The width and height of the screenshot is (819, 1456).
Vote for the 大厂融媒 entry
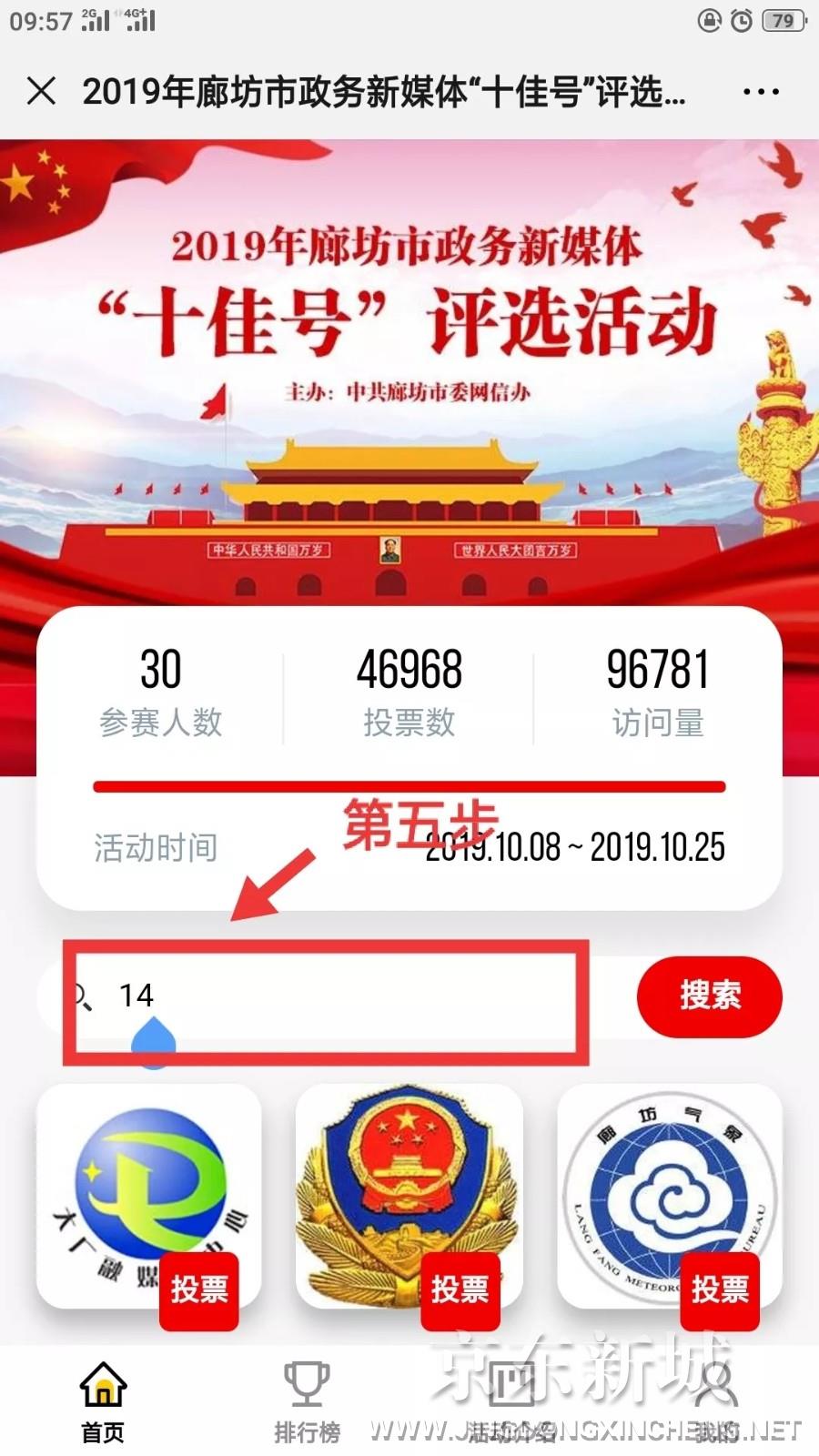tap(198, 1289)
